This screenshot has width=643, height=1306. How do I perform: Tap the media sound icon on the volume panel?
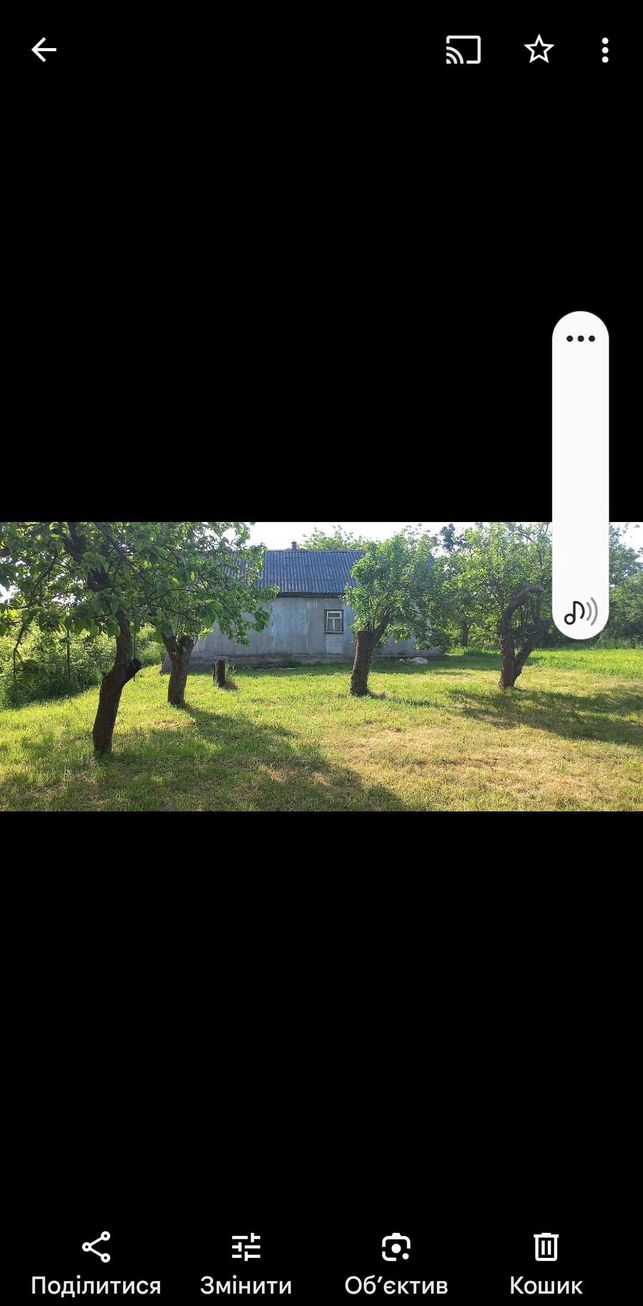coord(580,612)
